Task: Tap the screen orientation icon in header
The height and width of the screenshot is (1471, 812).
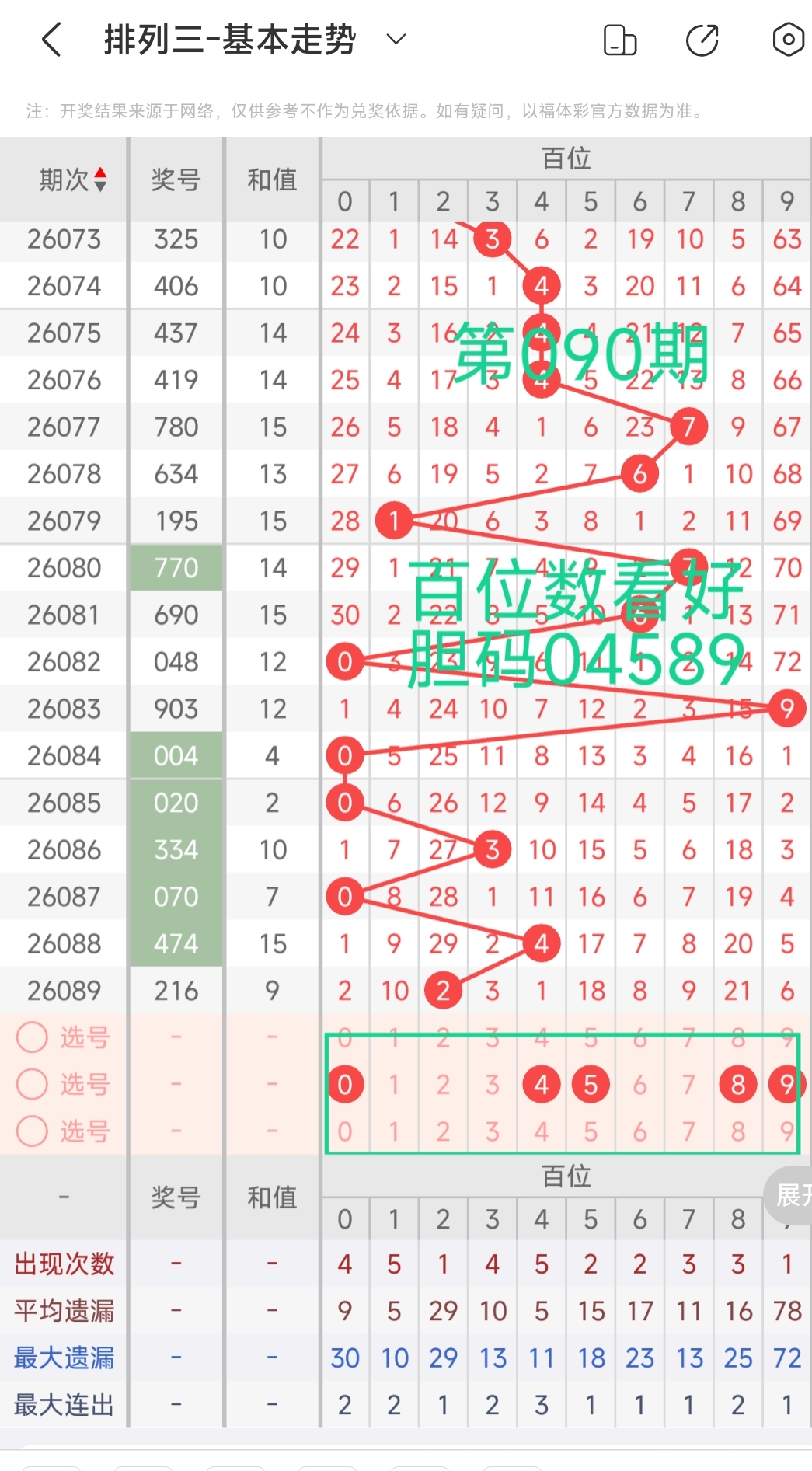Action: click(x=619, y=40)
